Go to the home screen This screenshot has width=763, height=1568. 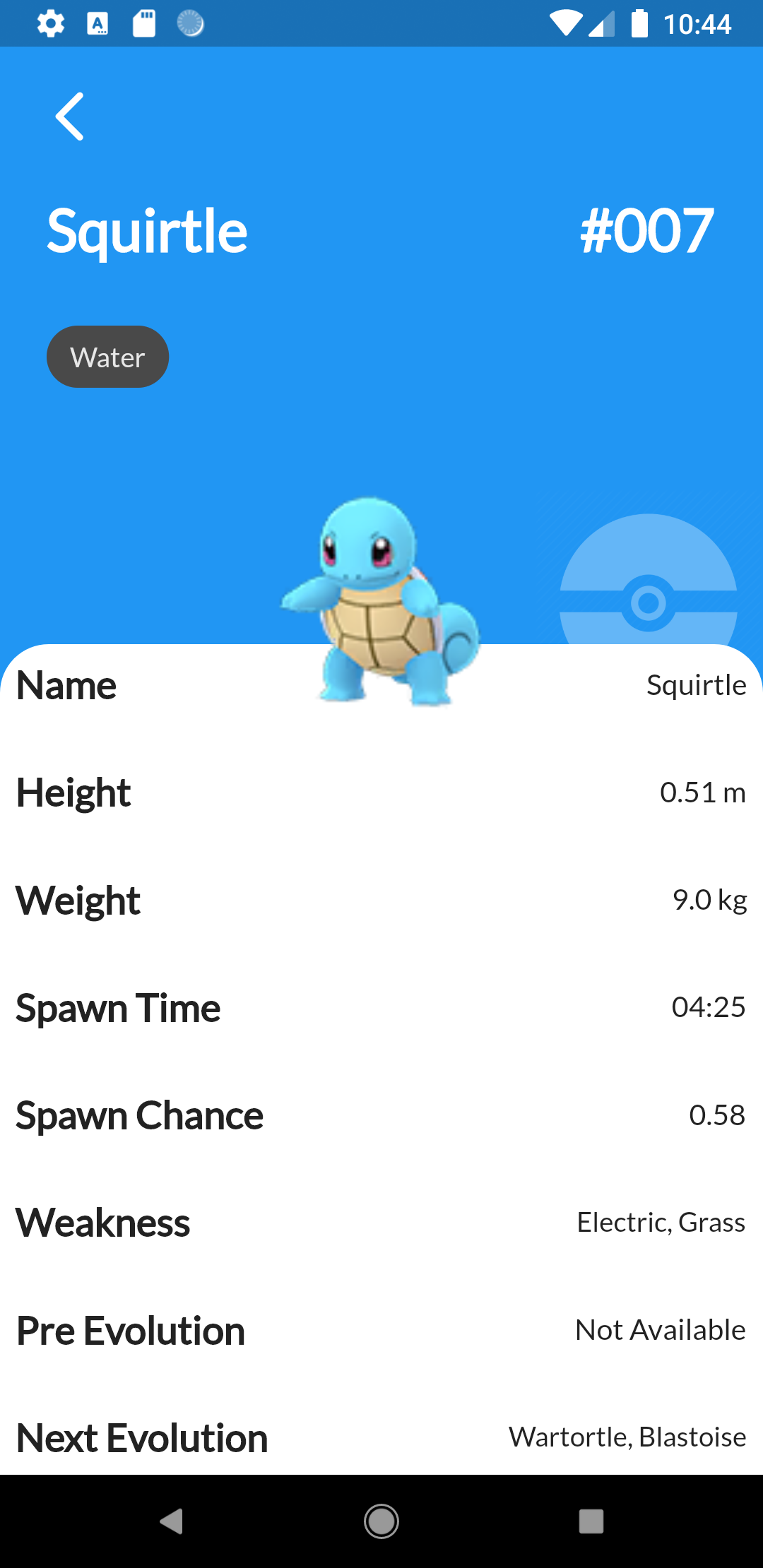pos(381,1521)
